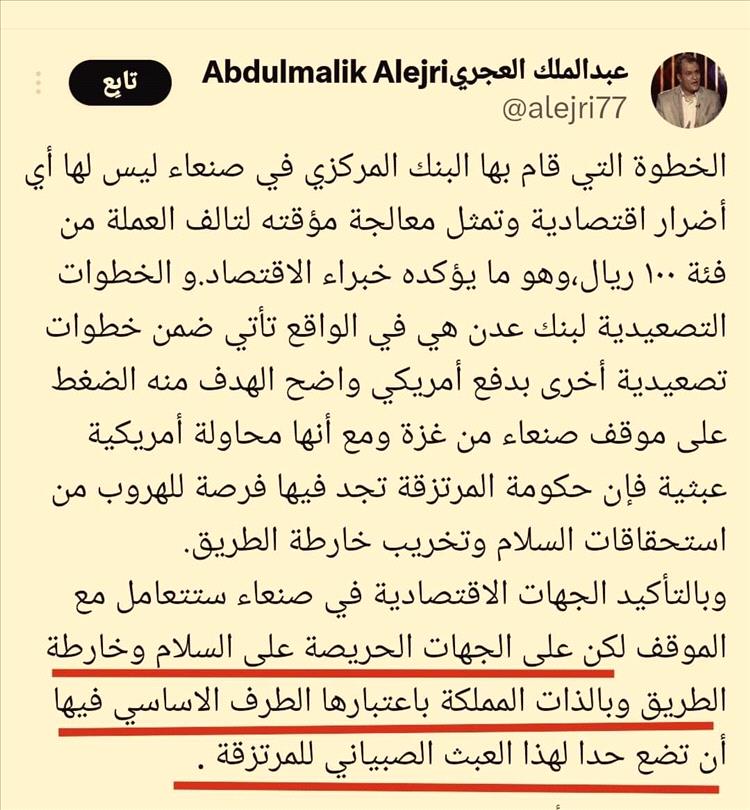The image size is (750, 810).
Task: Open the tweet's three-dot overflow menu
Action: (x=39, y=84)
